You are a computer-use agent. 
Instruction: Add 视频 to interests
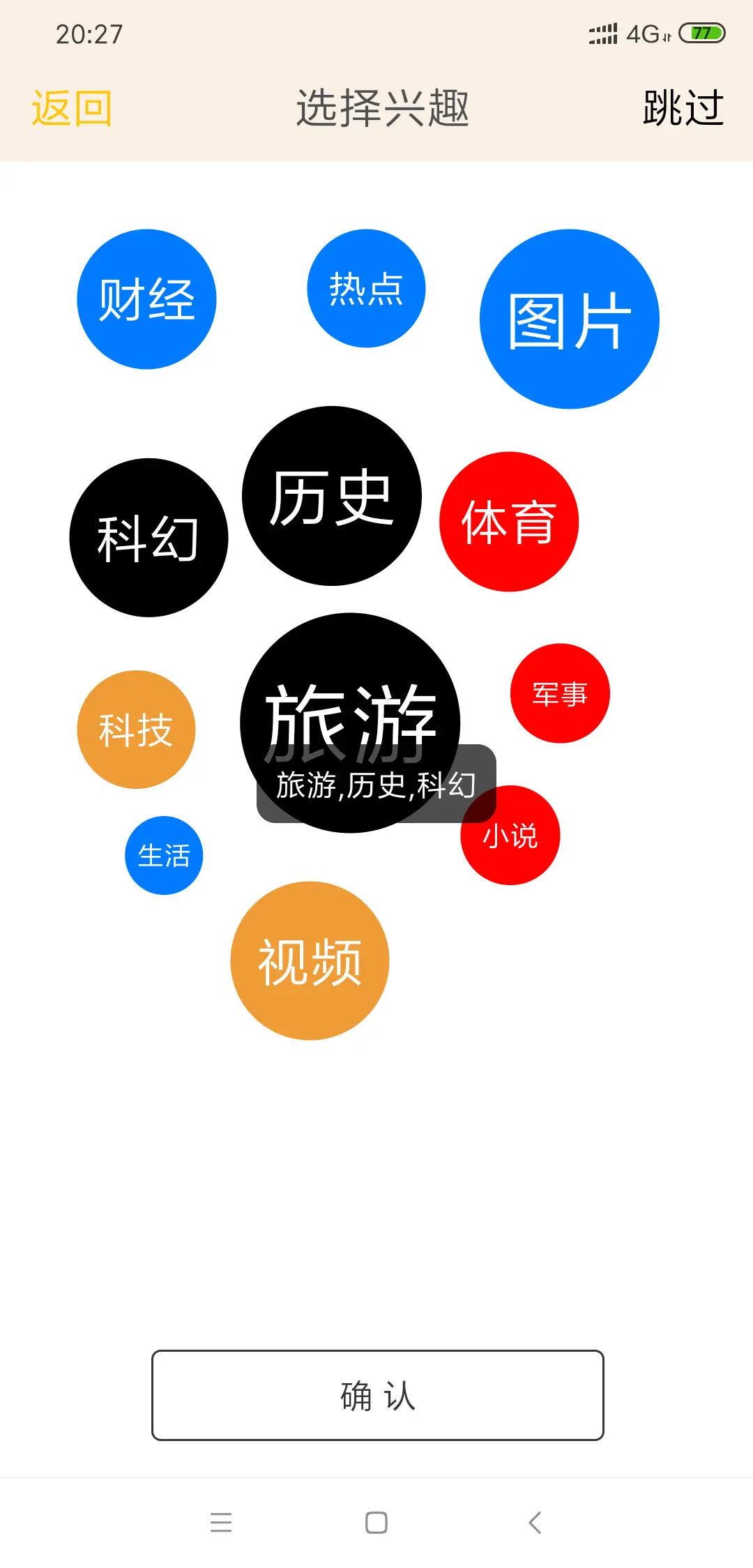point(310,961)
